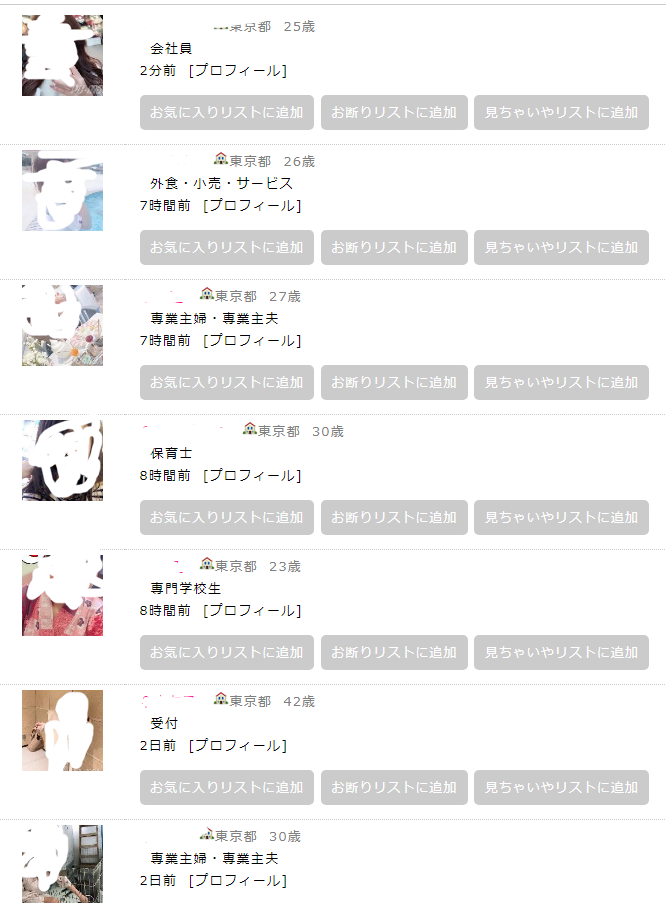The height and width of the screenshot is (903, 666).
Task: Add the 専門学校生 to お気に入りリスト
Action: [227, 653]
